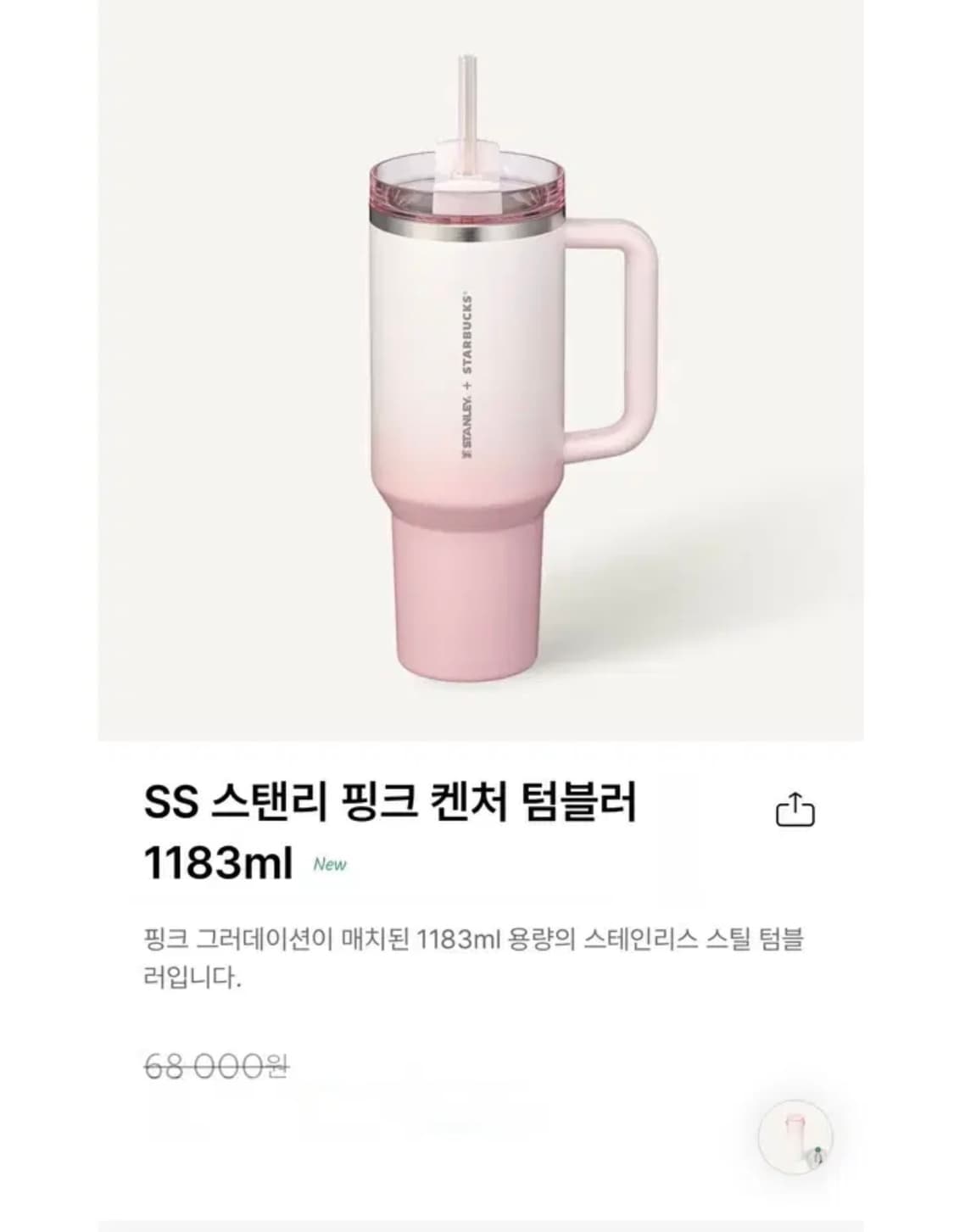The height and width of the screenshot is (1232, 954).
Task: Tap the circular button in the bottom-right corner
Action: click(795, 1134)
